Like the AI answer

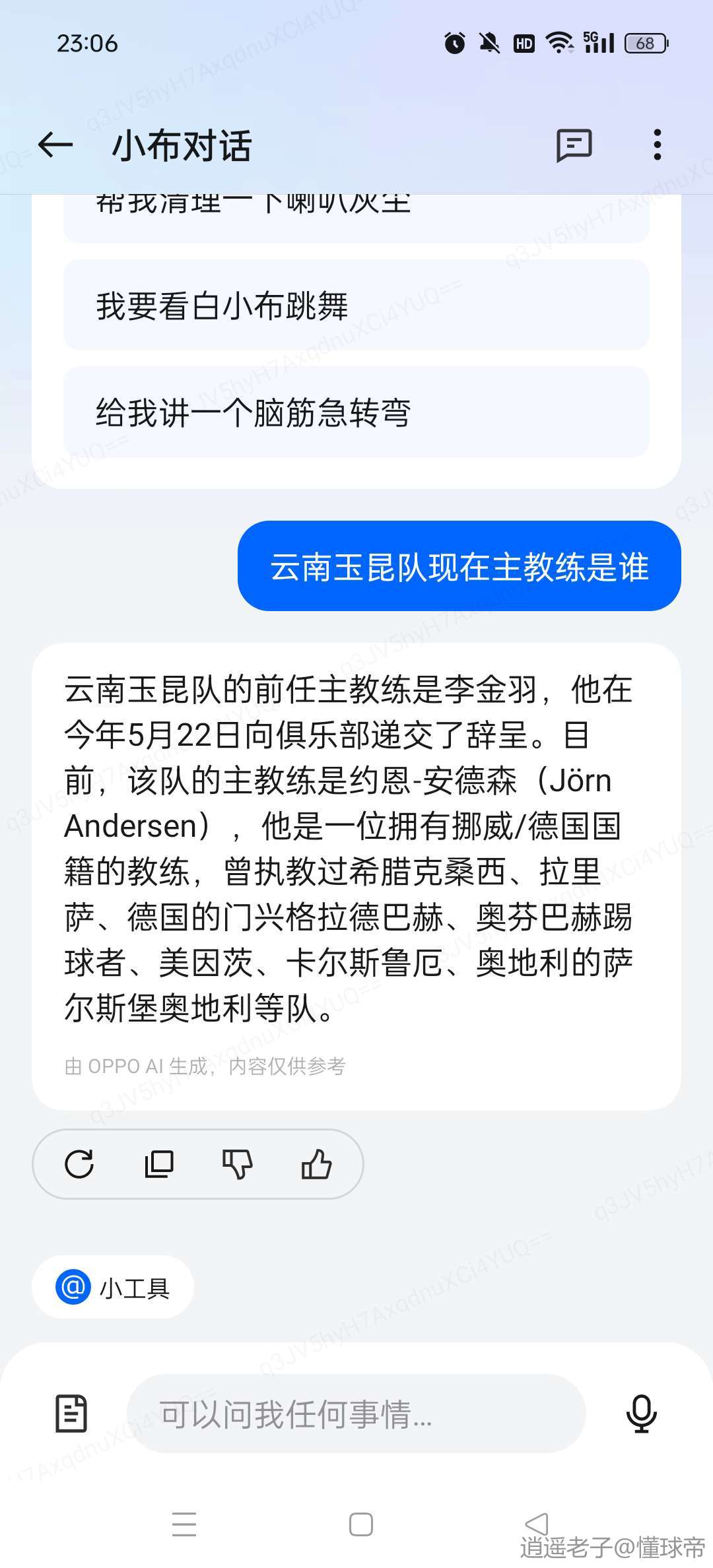[x=317, y=1163]
